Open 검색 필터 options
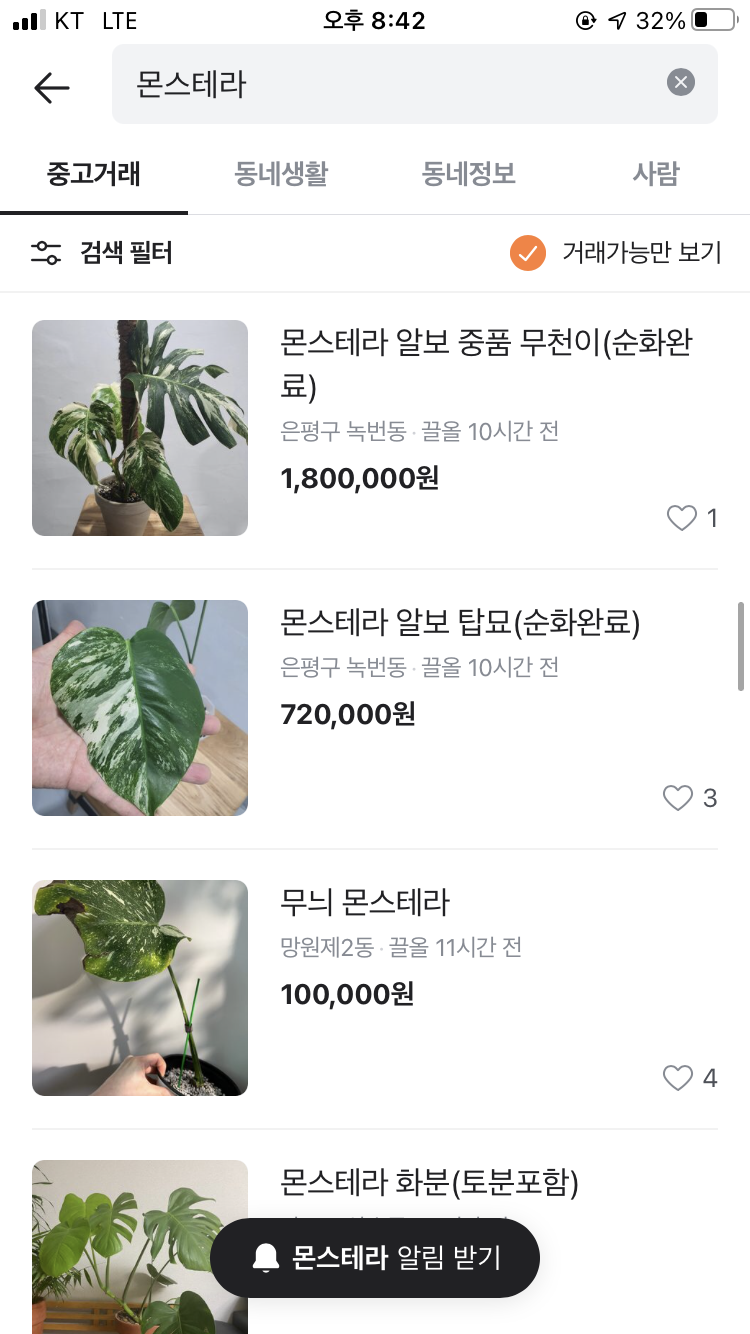Screen dimensions: 750x1334 102,253
